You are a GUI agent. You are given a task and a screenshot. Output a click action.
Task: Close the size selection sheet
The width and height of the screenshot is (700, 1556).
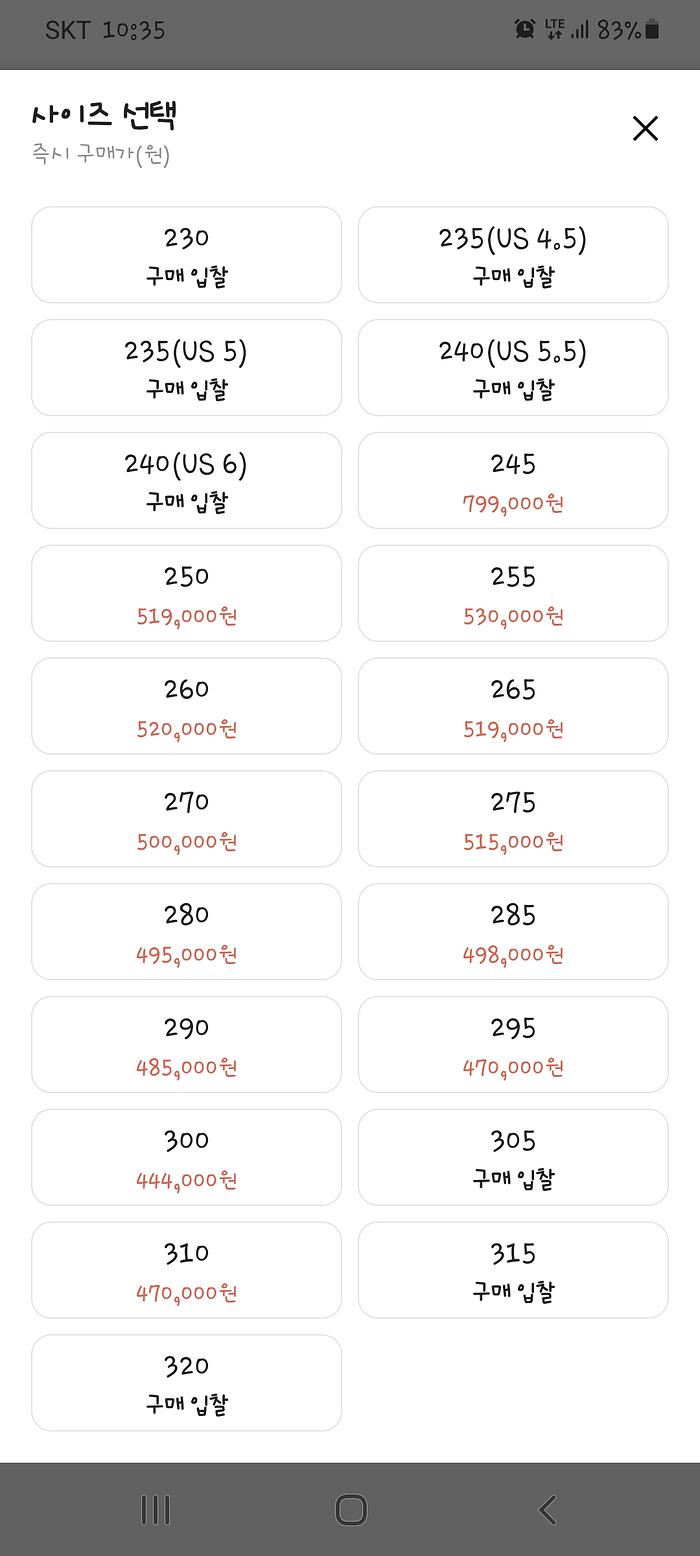645,128
